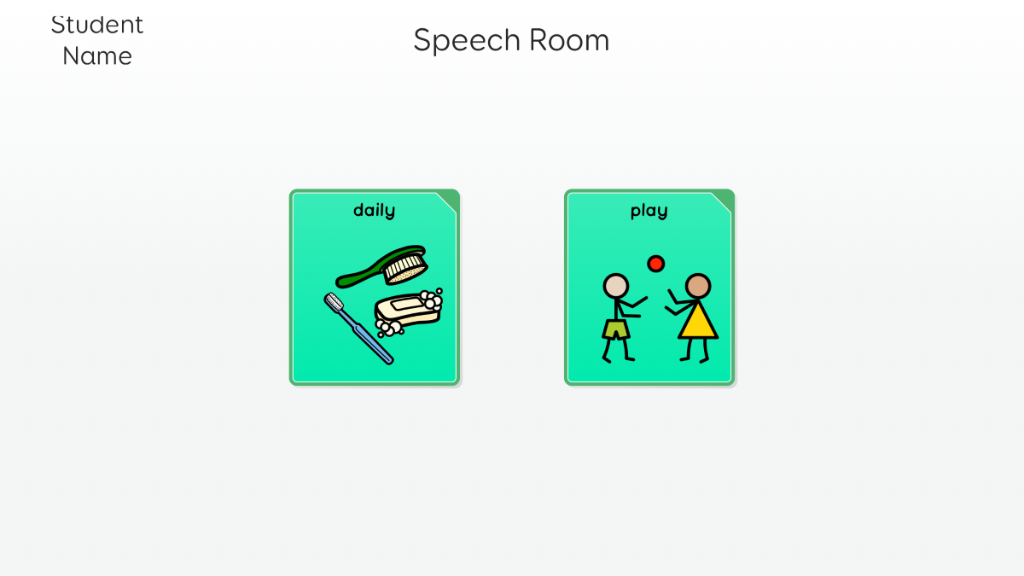Viewport: 1024px width, 576px height.
Task: Open the daily folder
Action: point(374,288)
